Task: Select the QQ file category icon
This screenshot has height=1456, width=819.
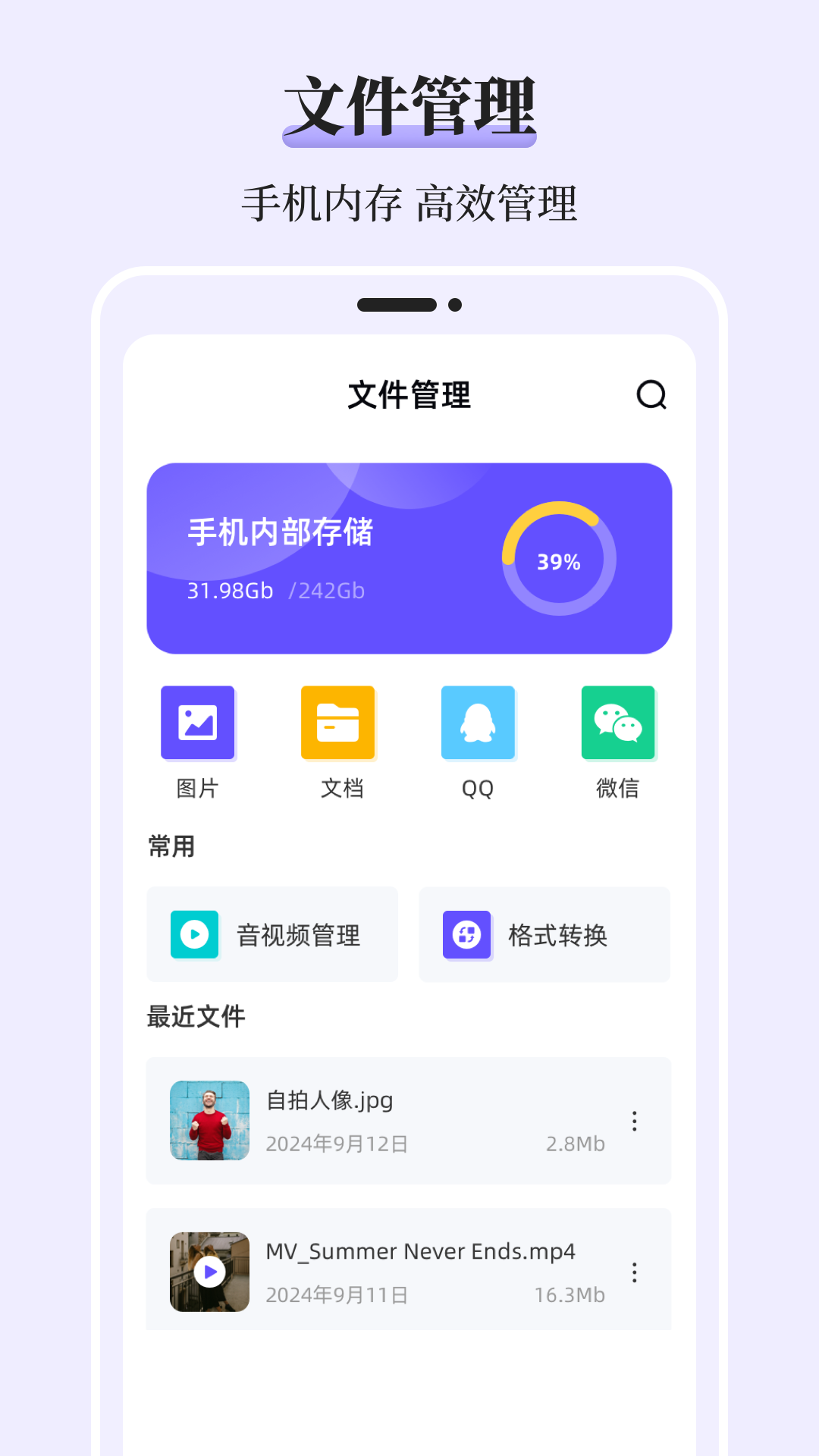Action: (x=479, y=723)
